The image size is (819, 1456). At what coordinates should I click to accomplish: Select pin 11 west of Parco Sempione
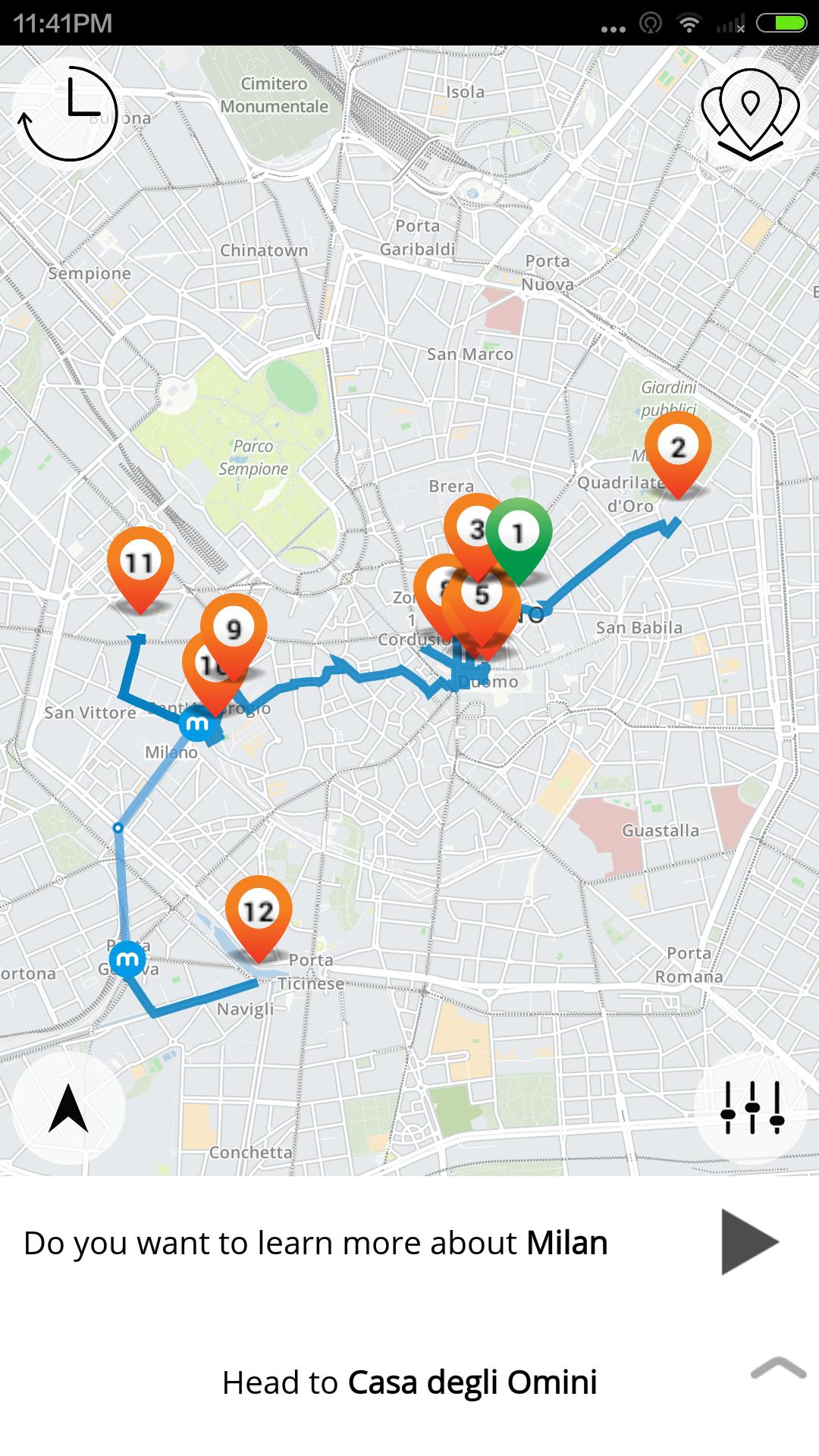tap(140, 563)
